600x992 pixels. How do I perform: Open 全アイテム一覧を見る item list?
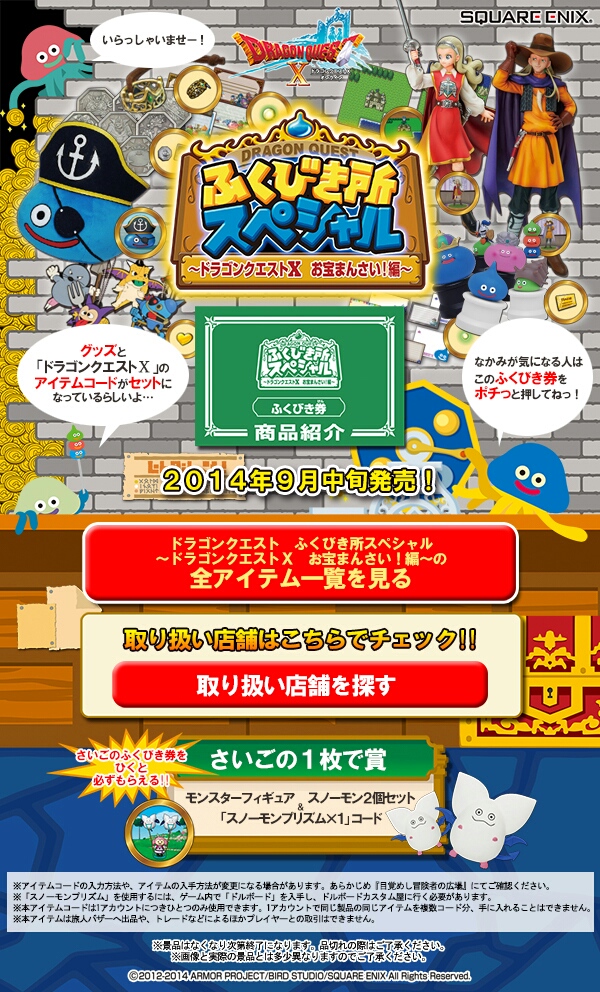pyautogui.click(x=301, y=563)
